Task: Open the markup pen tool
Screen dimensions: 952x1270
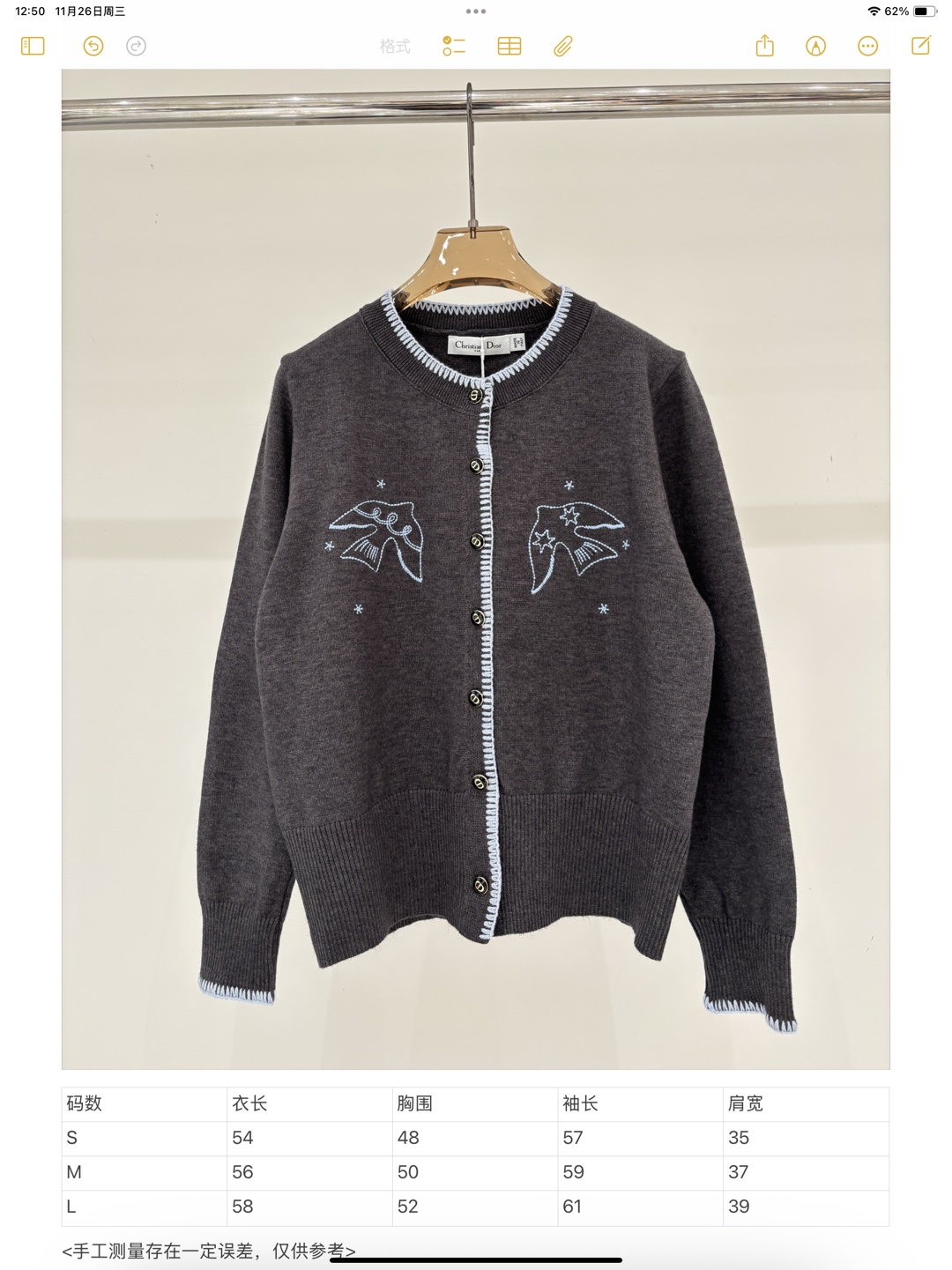Action: (816, 46)
